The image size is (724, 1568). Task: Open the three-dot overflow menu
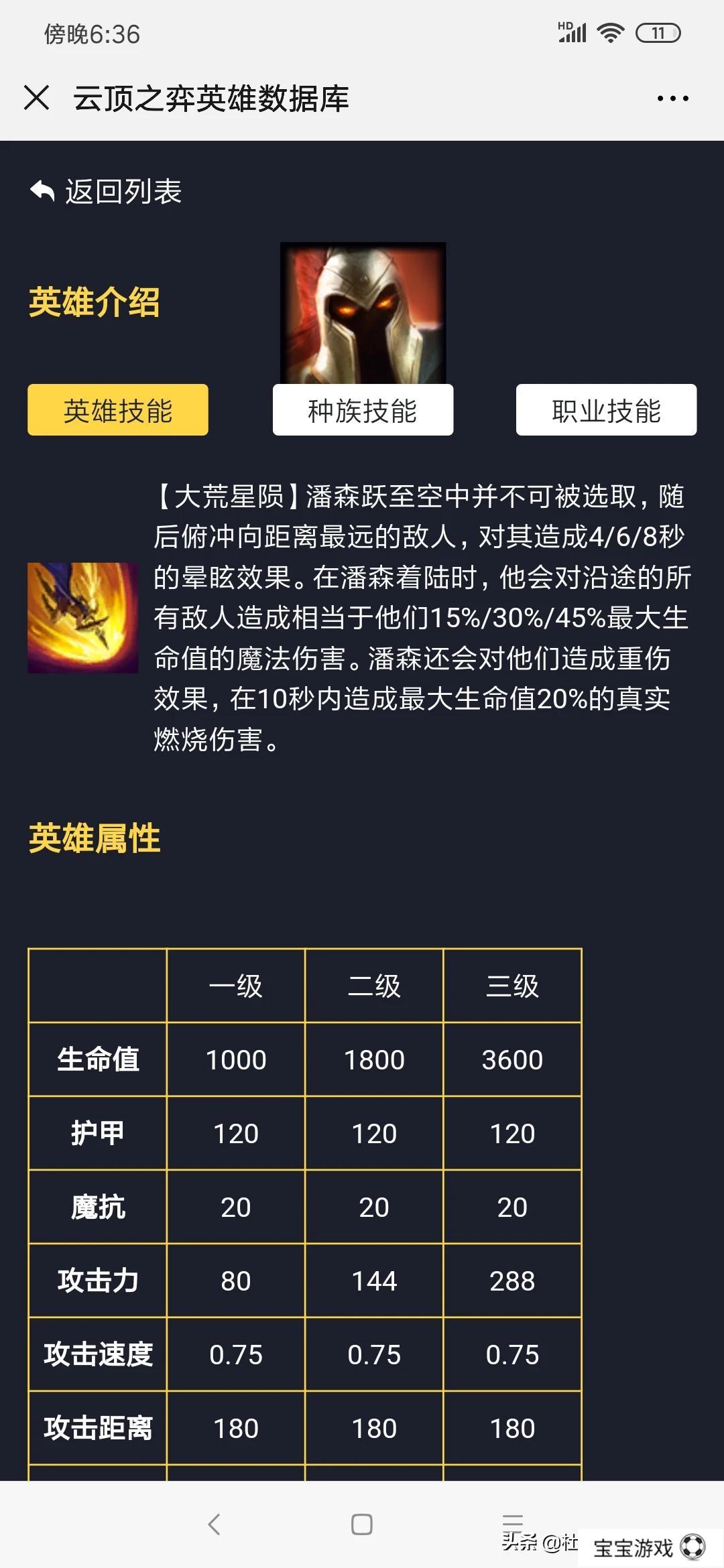tap(672, 99)
